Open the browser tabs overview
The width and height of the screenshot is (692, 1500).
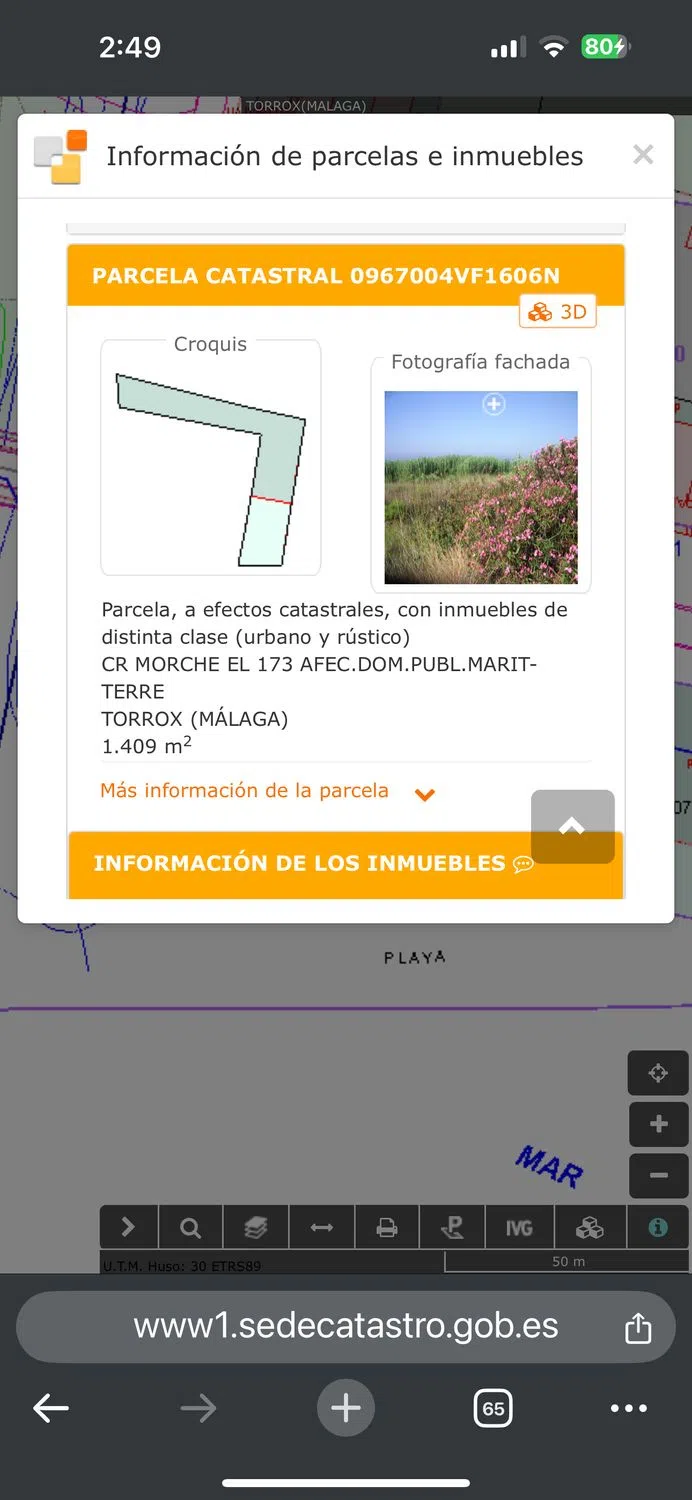[493, 1408]
